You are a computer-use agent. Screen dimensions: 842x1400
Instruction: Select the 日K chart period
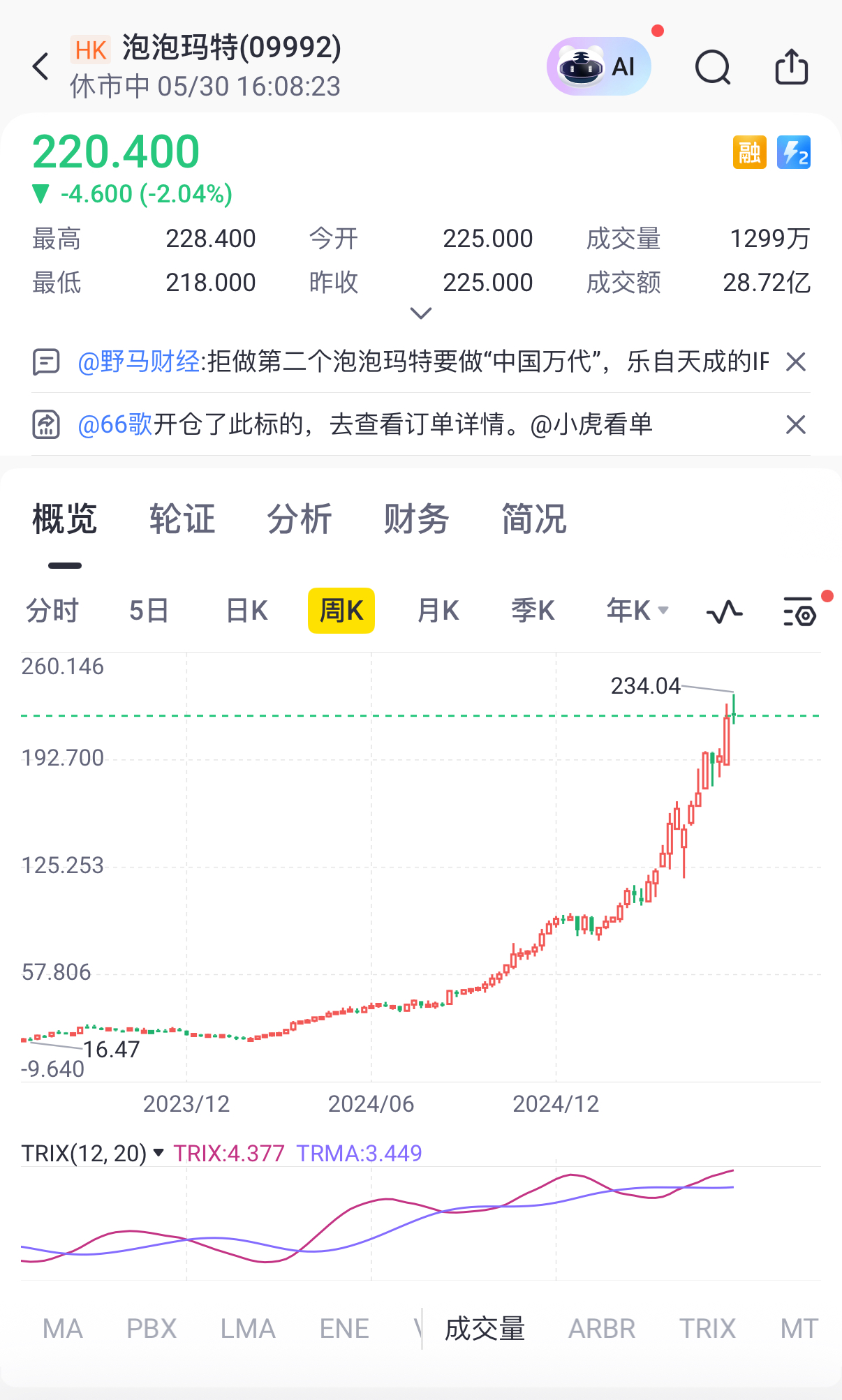247,611
